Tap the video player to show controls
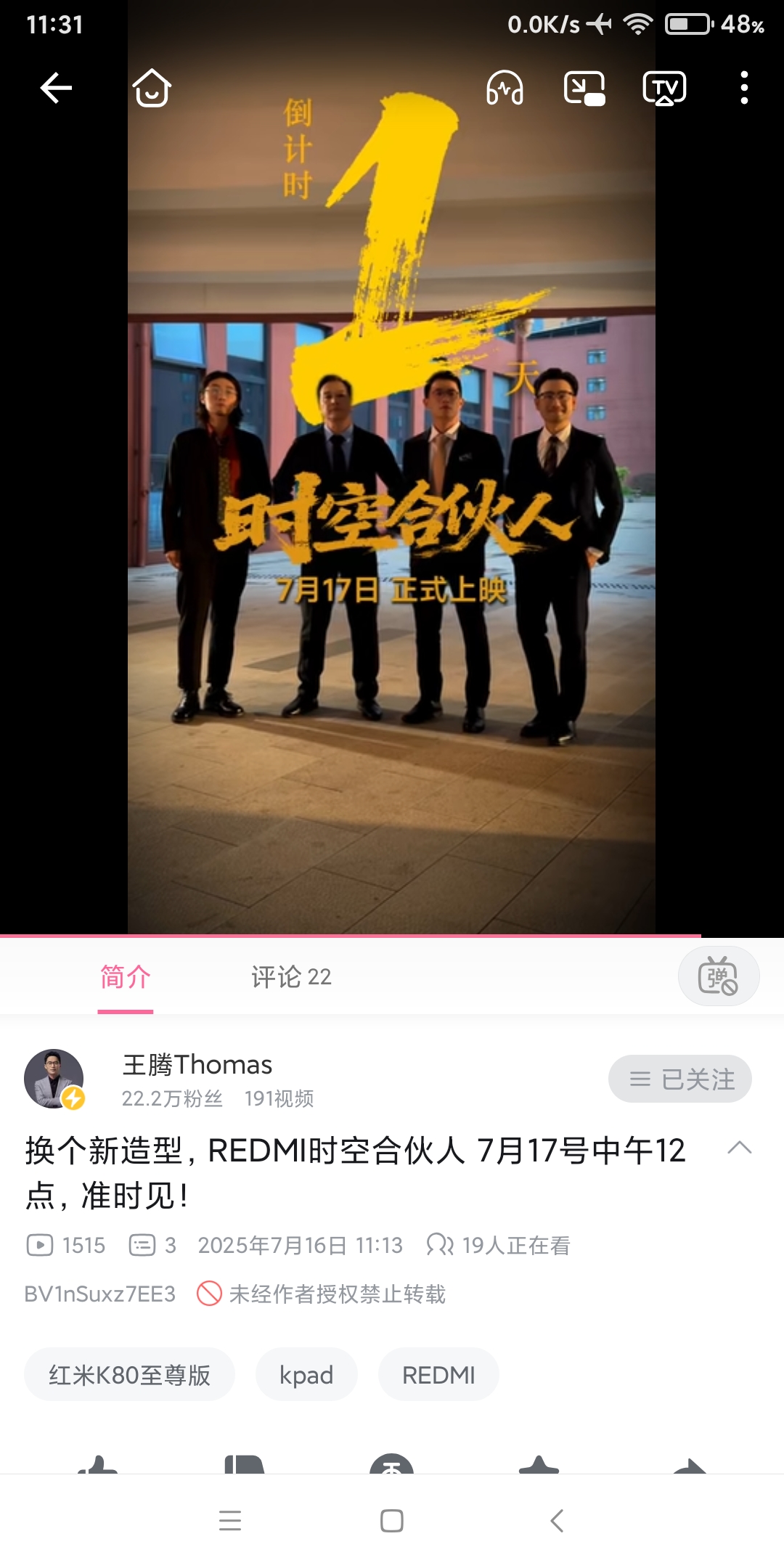 pos(392,508)
